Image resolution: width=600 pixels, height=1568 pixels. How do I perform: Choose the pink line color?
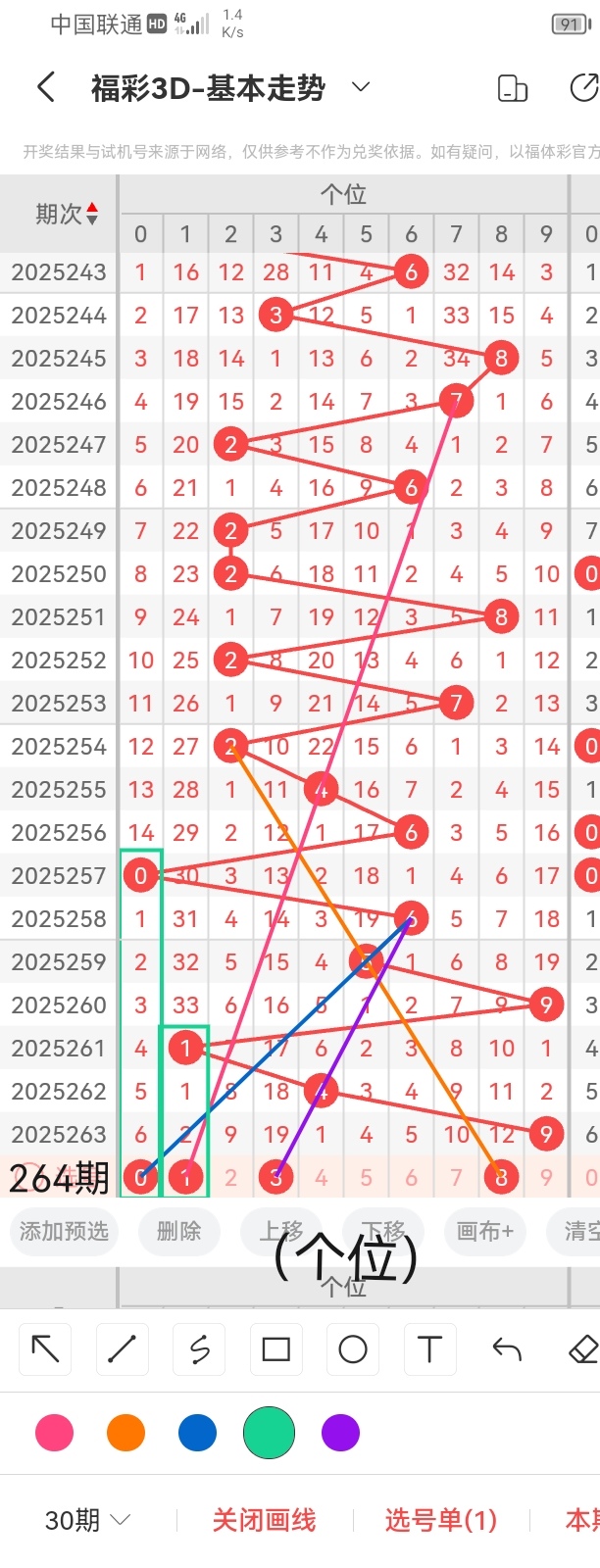pyautogui.click(x=54, y=1433)
